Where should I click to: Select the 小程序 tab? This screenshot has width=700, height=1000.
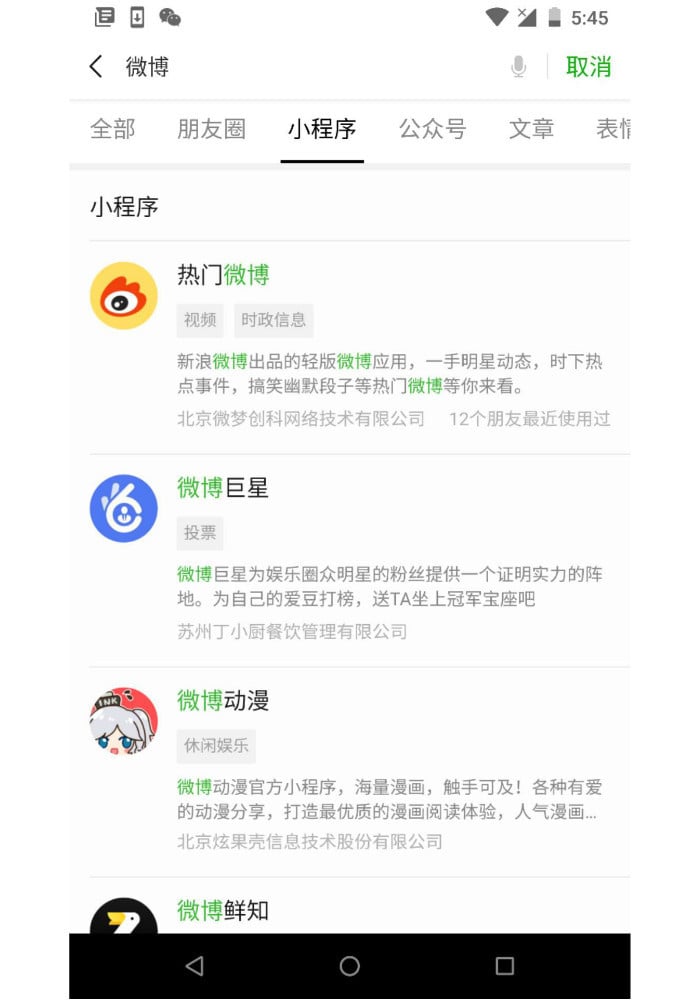(322, 129)
